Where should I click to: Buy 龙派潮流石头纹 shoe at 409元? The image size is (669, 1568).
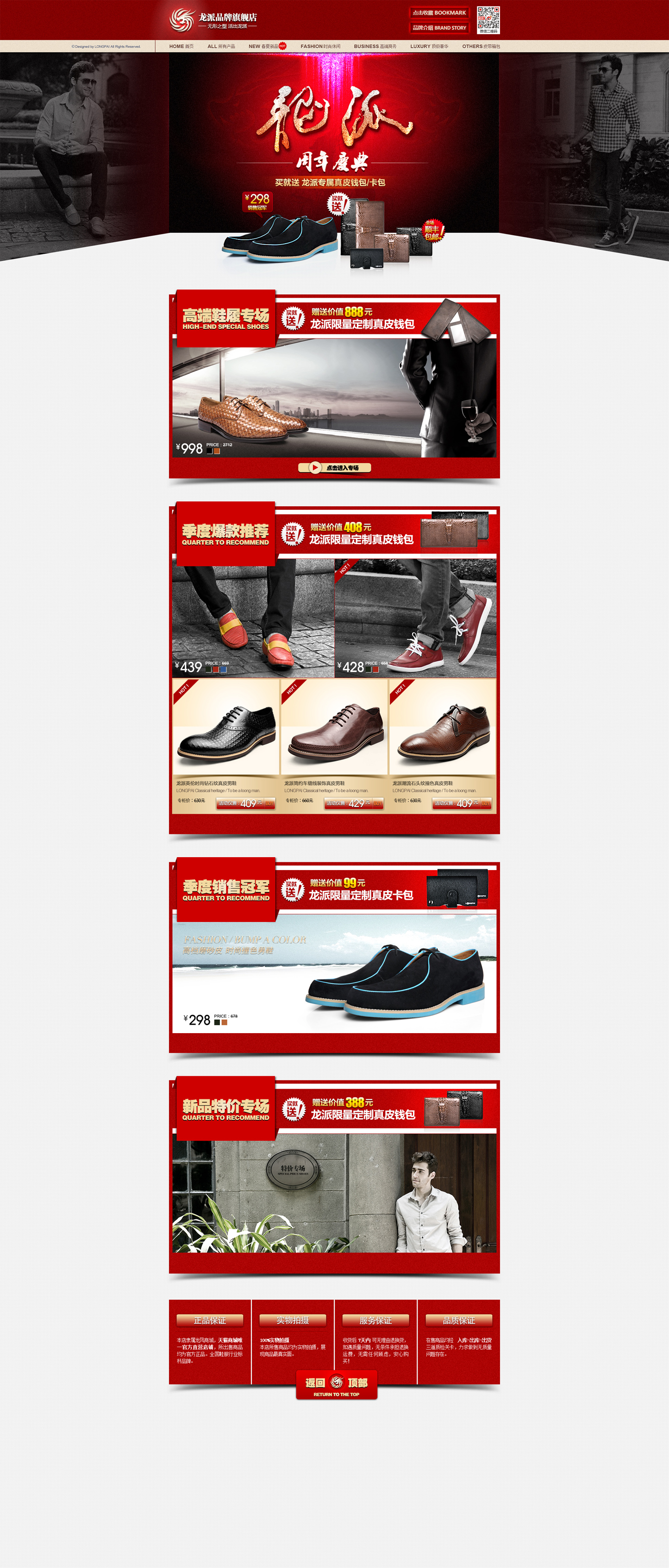[462, 803]
